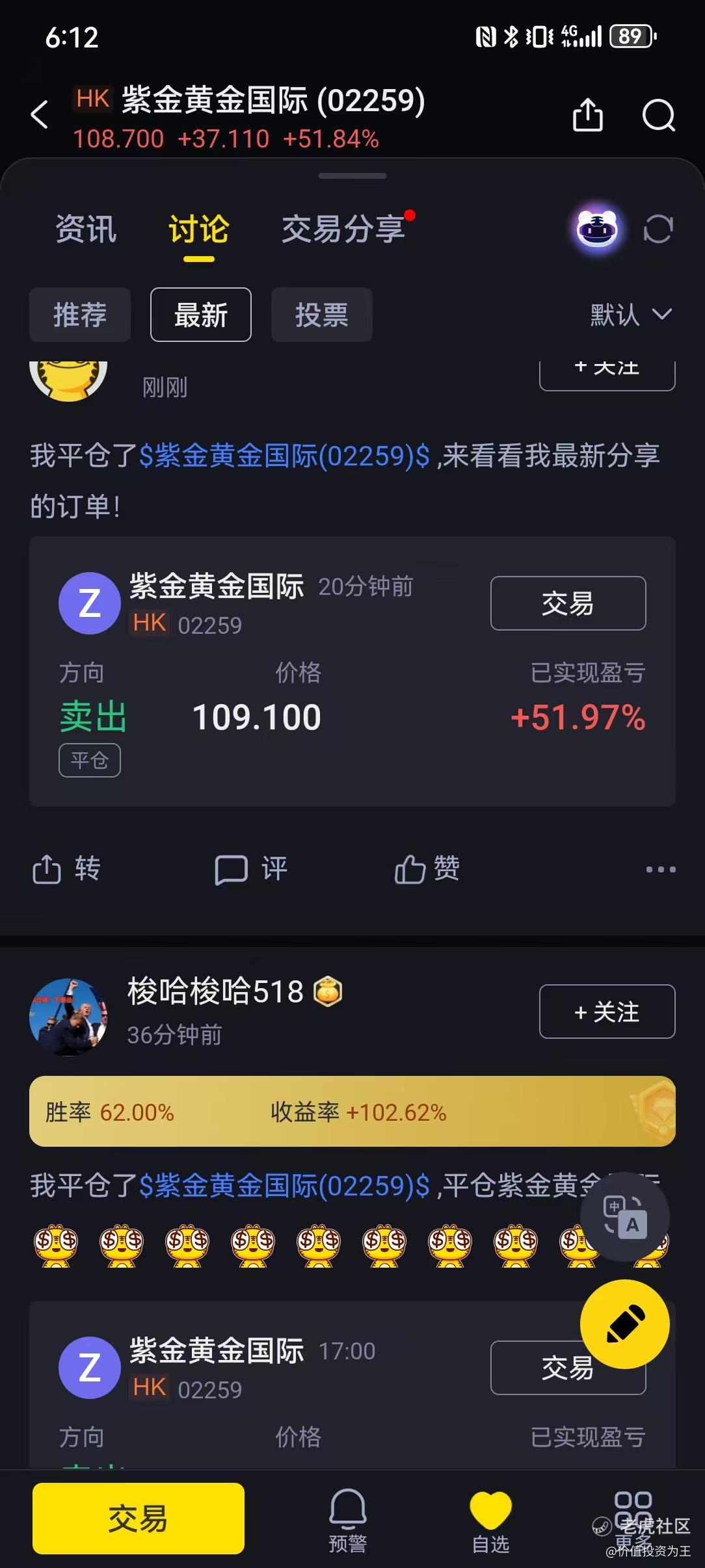Follow user 梭哈梭哈518
This screenshot has width=705, height=1568.
[x=607, y=1012]
